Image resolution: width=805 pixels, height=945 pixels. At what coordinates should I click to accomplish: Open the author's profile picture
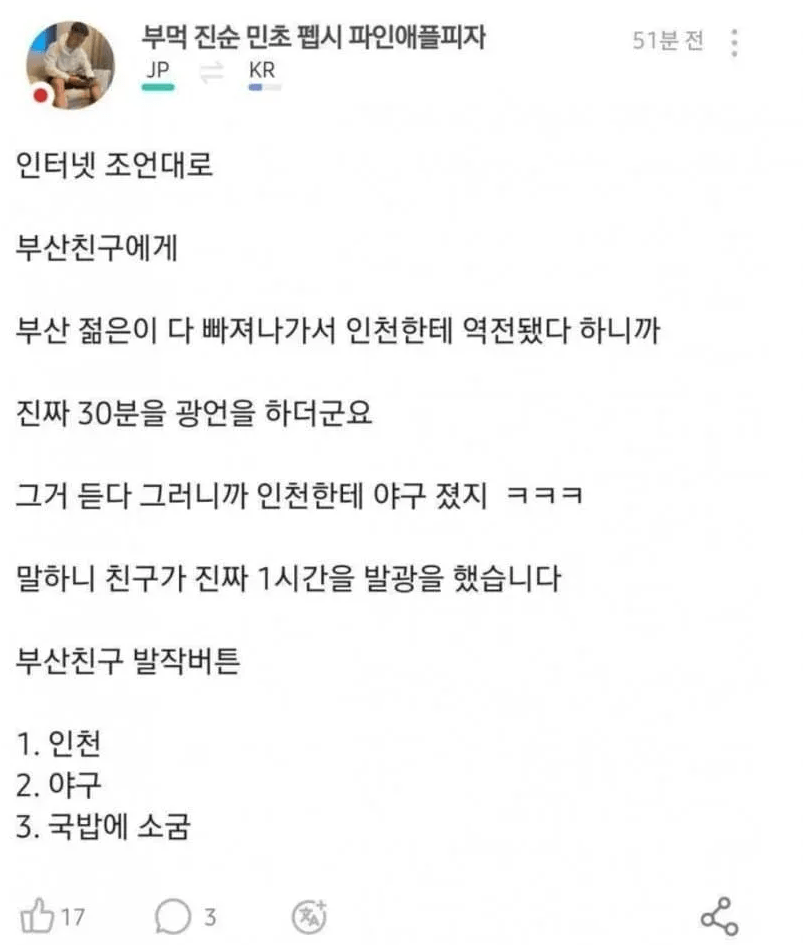tap(71, 64)
